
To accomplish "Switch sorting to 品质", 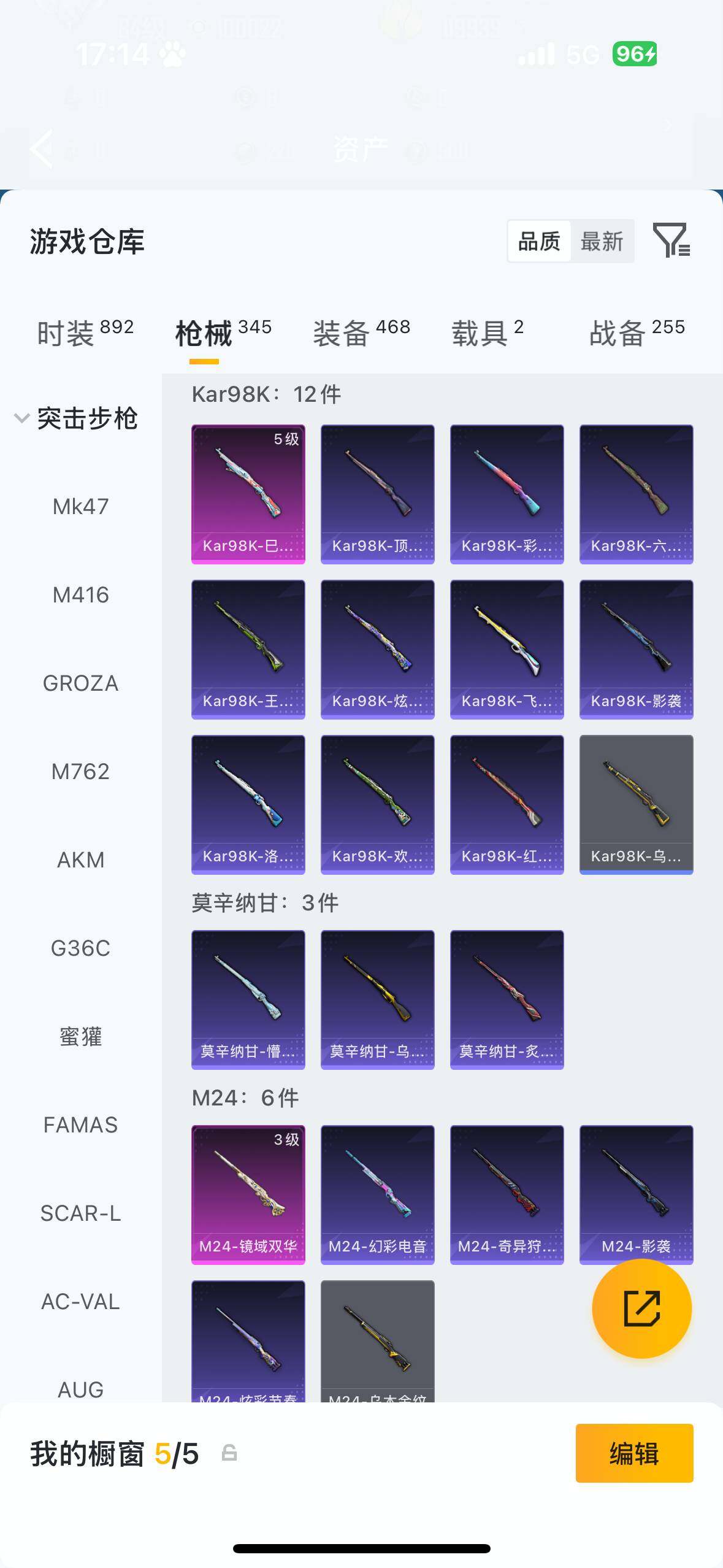I will coord(538,241).
